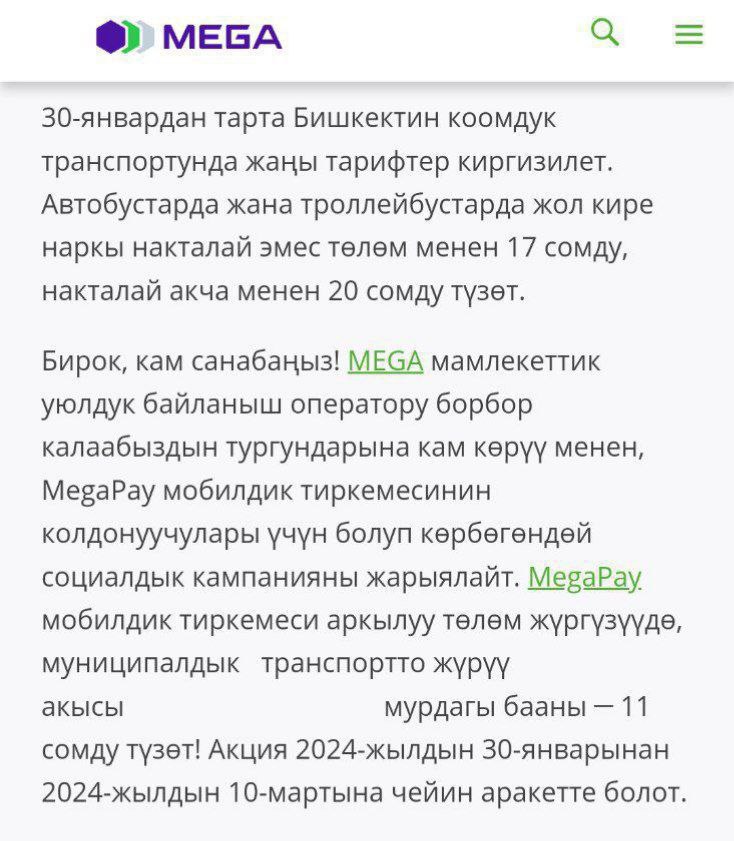The image size is (734, 841).
Task: Tap the MEGA logo in header
Action: pyautogui.click(x=189, y=36)
